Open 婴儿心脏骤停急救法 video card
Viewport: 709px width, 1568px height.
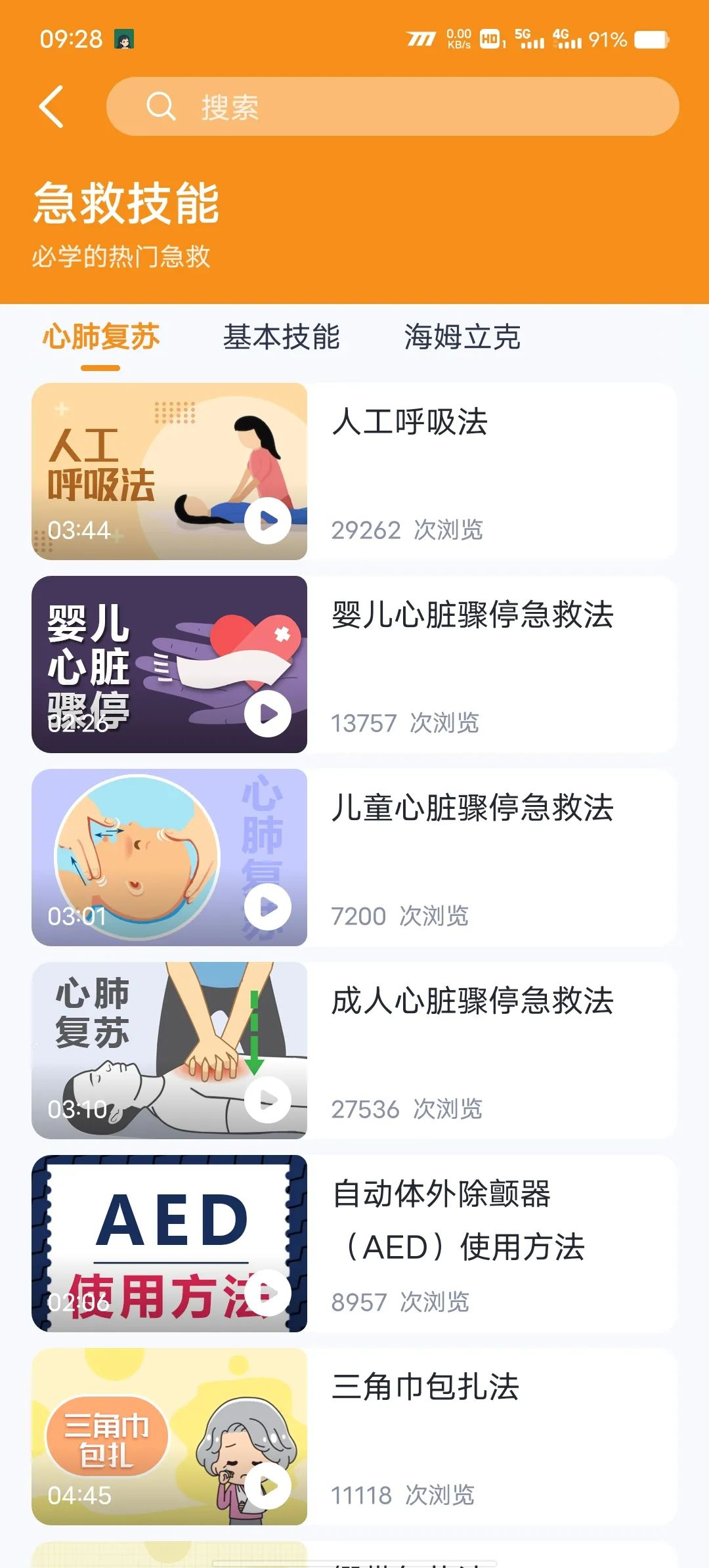pyautogui.click(x=354, y=664)
